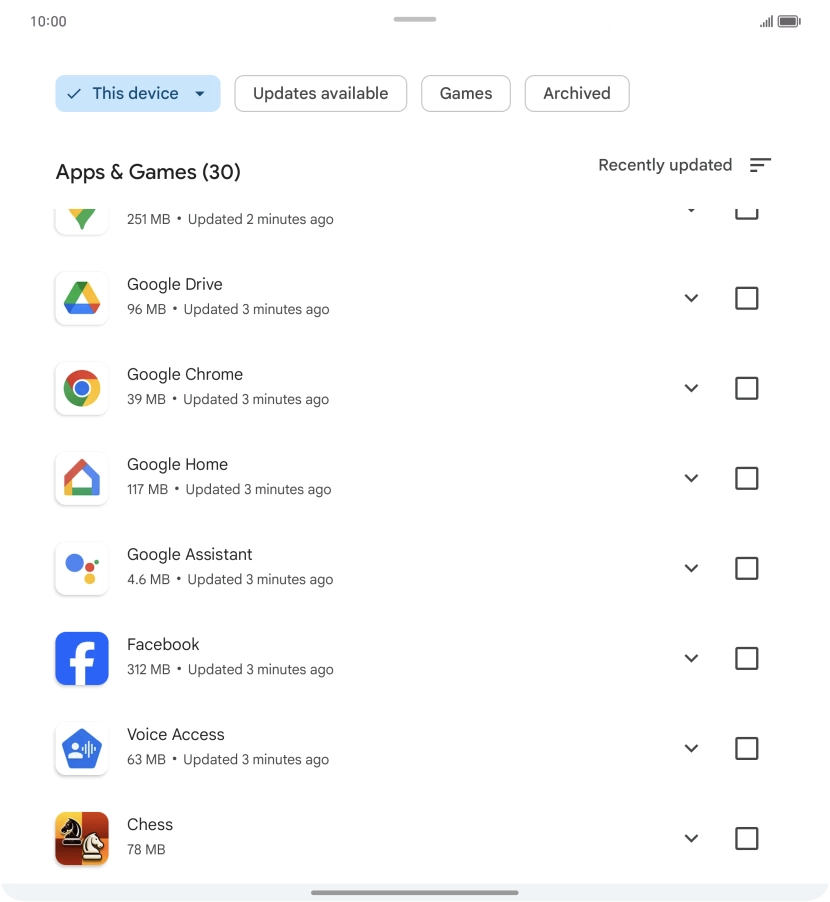Check the Voice Access checkbox
The width and height of the screenshot is (830, 902).
[x=746, y=748]
